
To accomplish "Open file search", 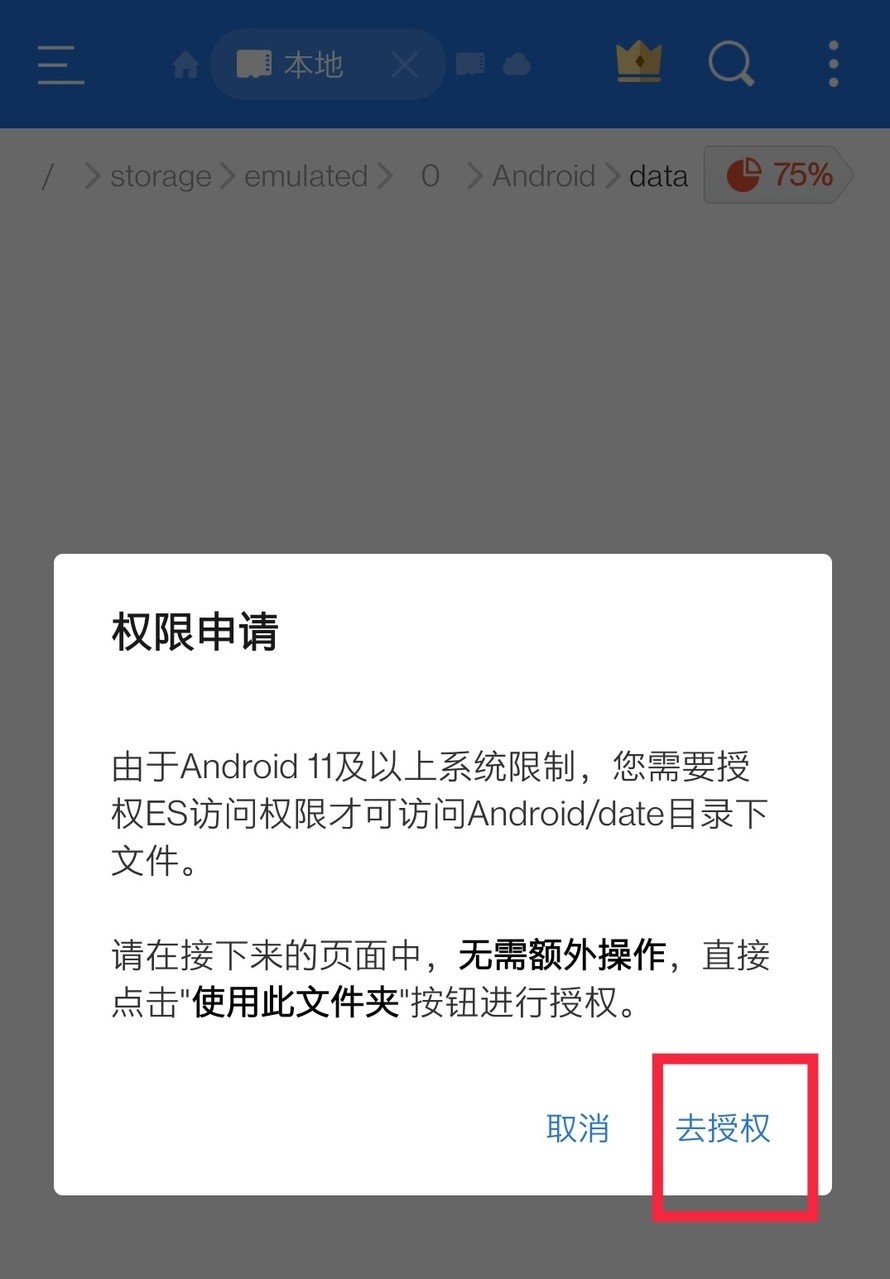I will click(731, 65).
